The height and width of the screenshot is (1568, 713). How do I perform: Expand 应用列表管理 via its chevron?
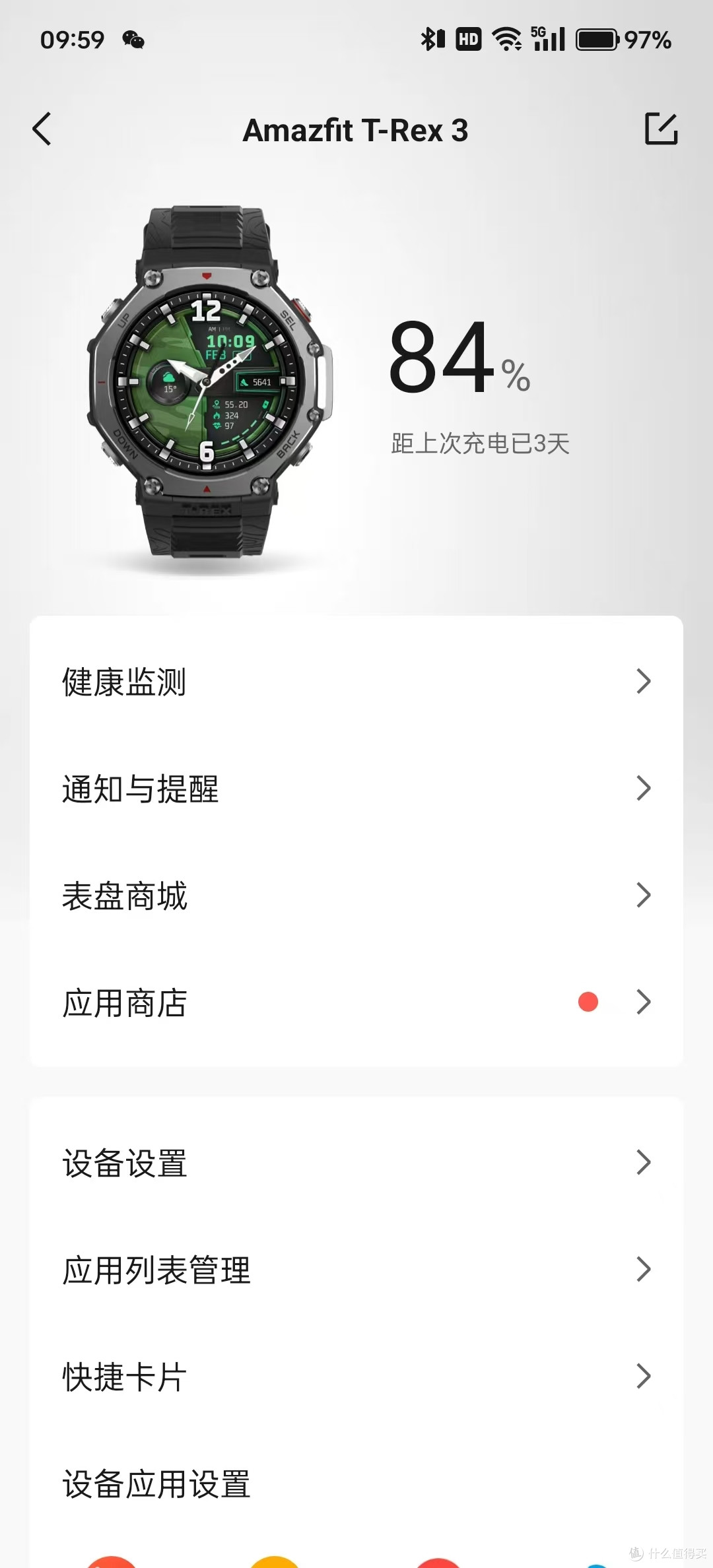643,1270
